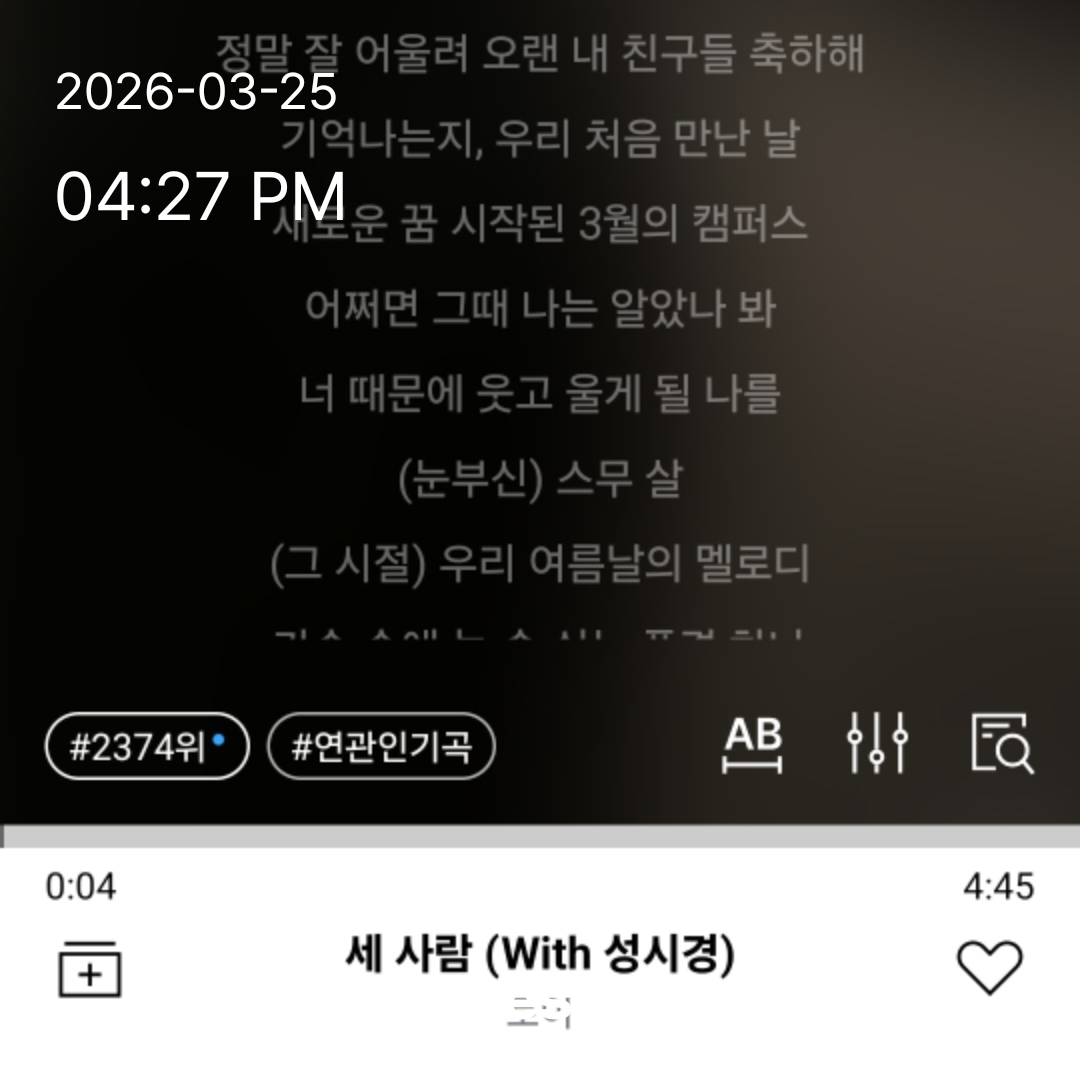Seek along the playback progress bar
This screenshot has width=1080, height=1080.
click(540, 836)
